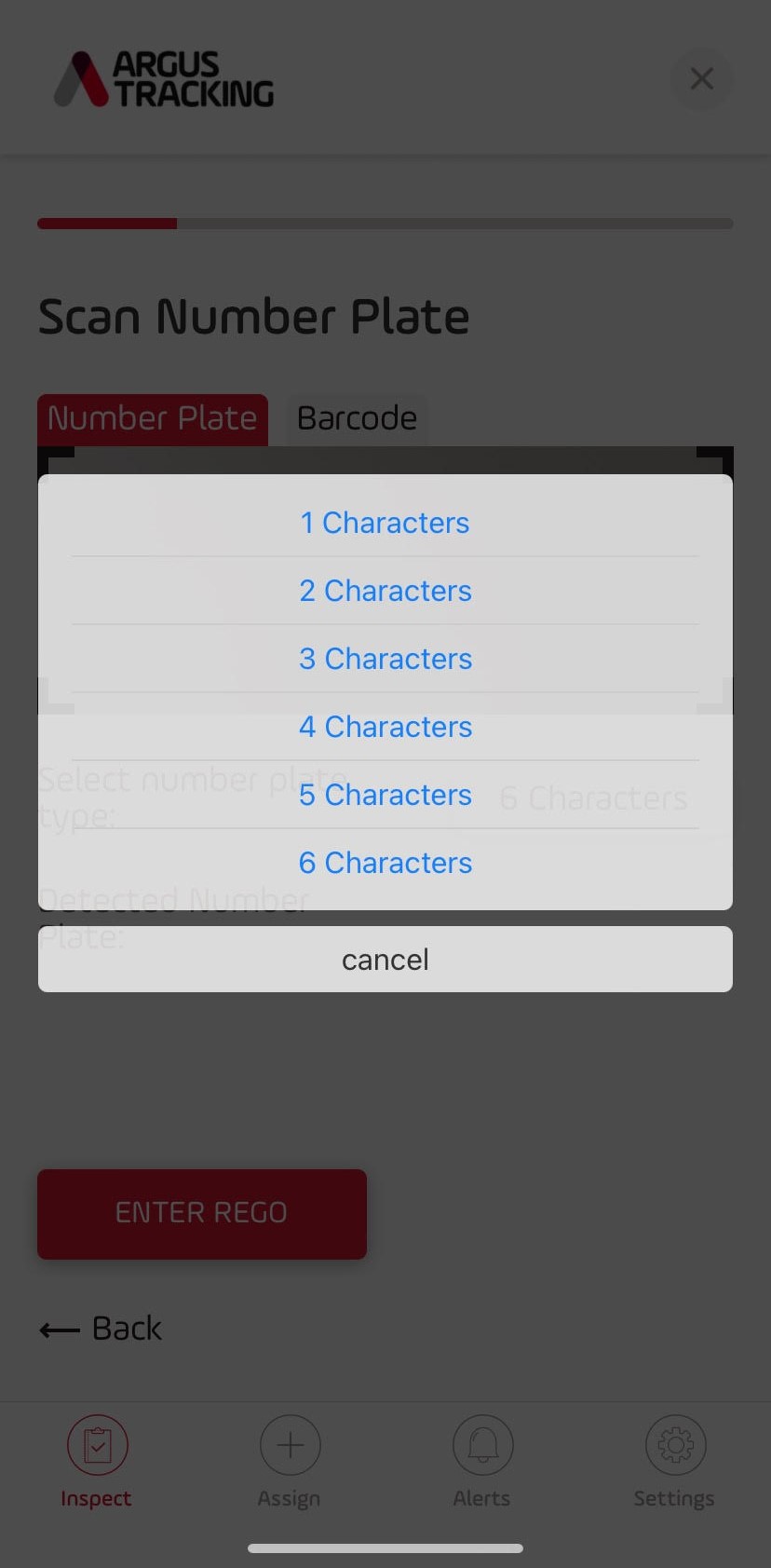The image size is (771, 1568).
Task: Open the Alerts tab
Action: [482, 1460]
